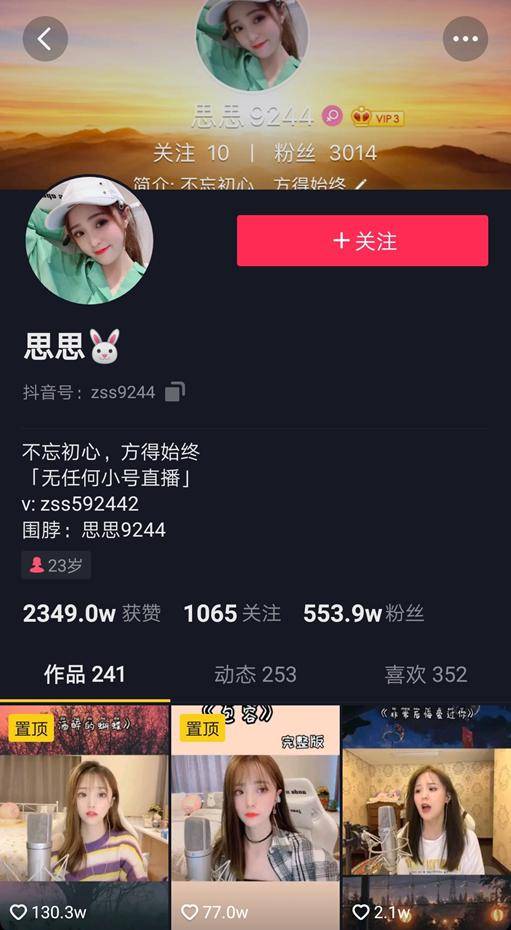Switch to the 作品 241 tab
The width and height of the screenshot is (511, 930).
pyautogui.click(x=85, y=674)
